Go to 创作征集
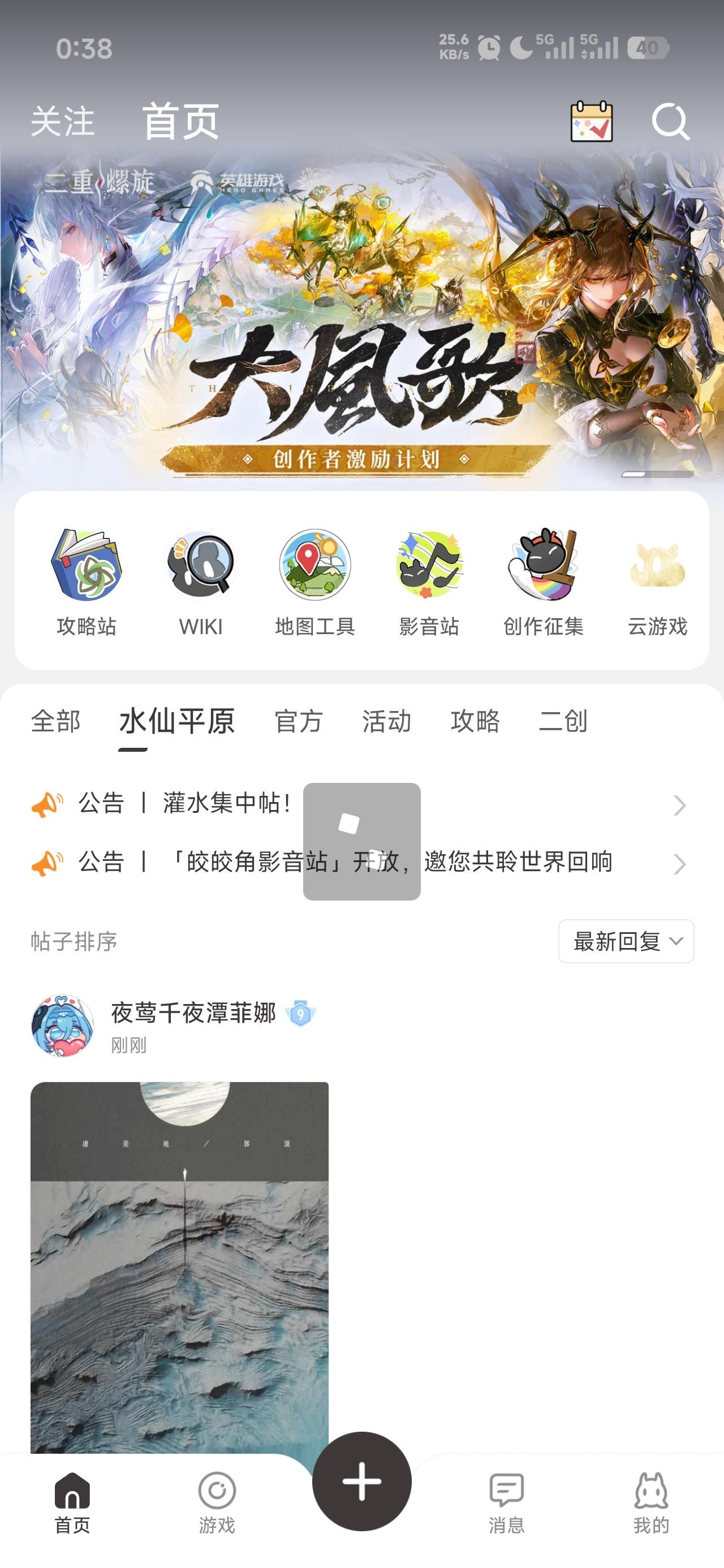Image resolution: width=724 pixels, height=1568 pixels. click(543, 582)
